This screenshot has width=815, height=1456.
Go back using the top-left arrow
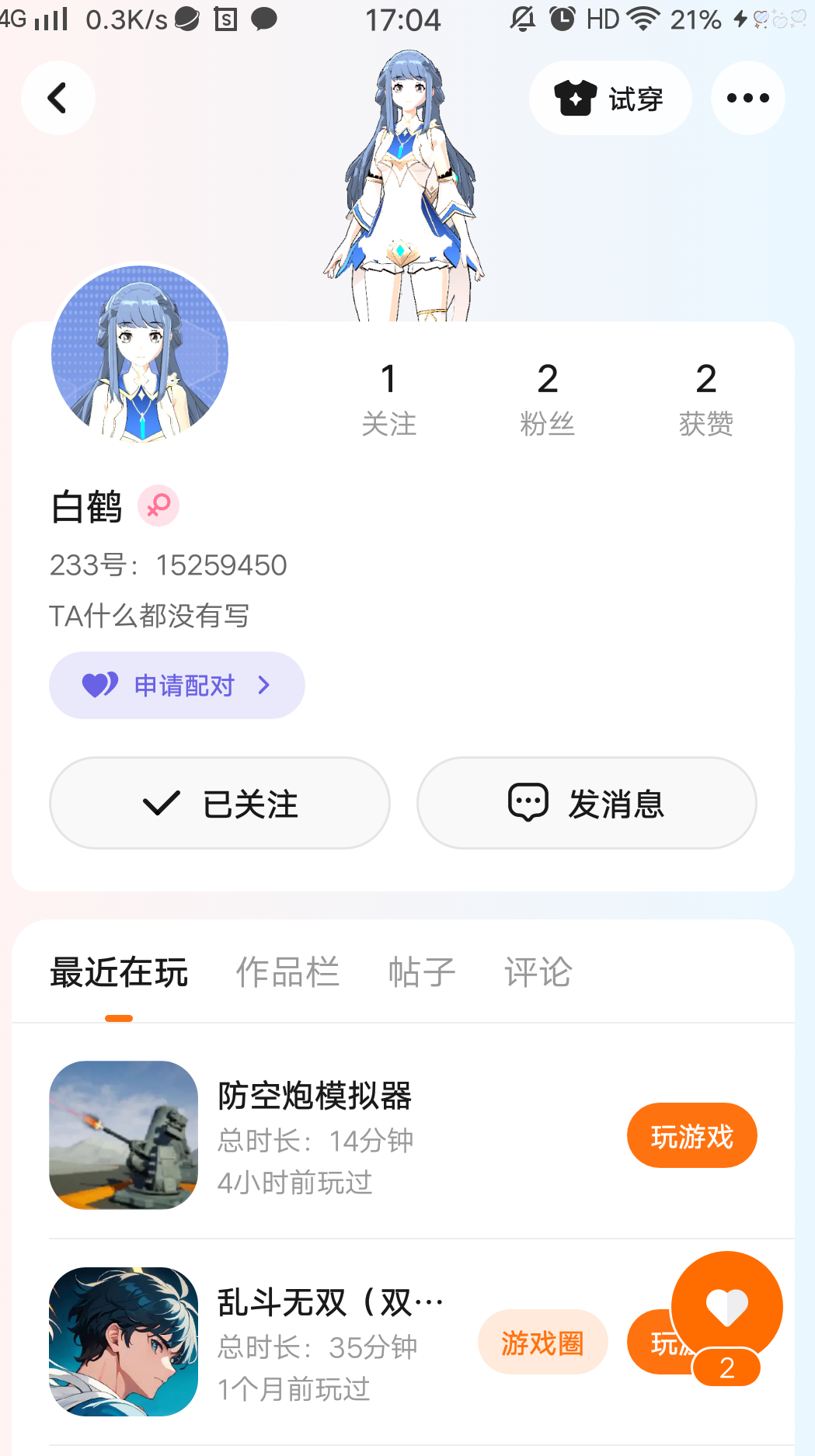pyautogui.click(x=58, y=99)
